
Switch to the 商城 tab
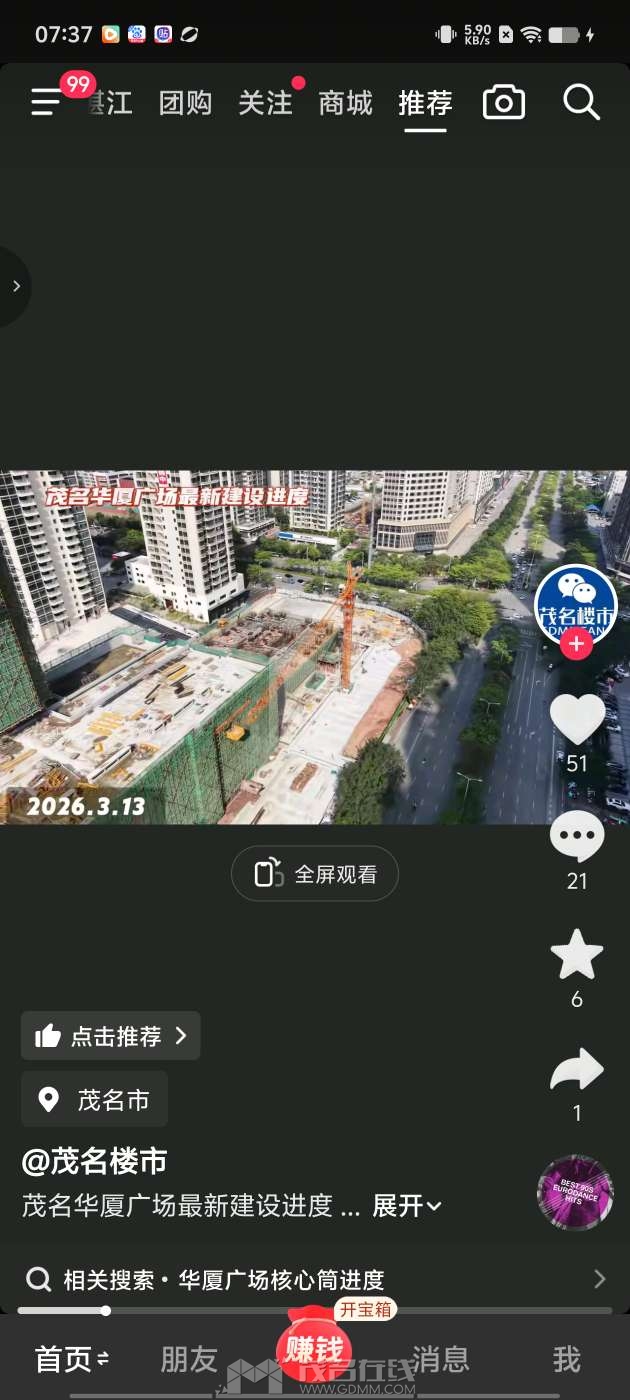345,103
